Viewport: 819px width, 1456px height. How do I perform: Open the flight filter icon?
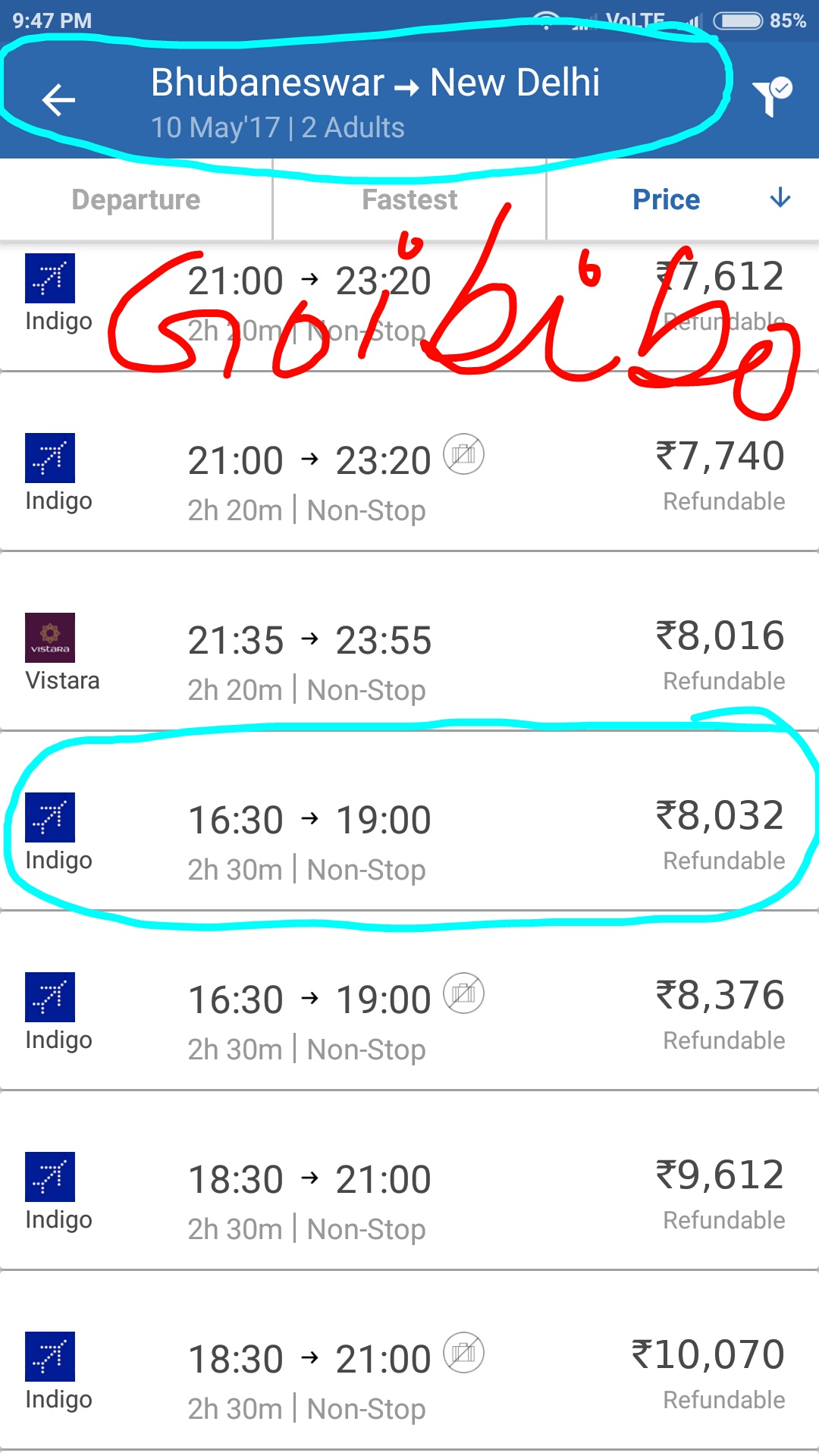pyautogui.click(x=772, y=97)
